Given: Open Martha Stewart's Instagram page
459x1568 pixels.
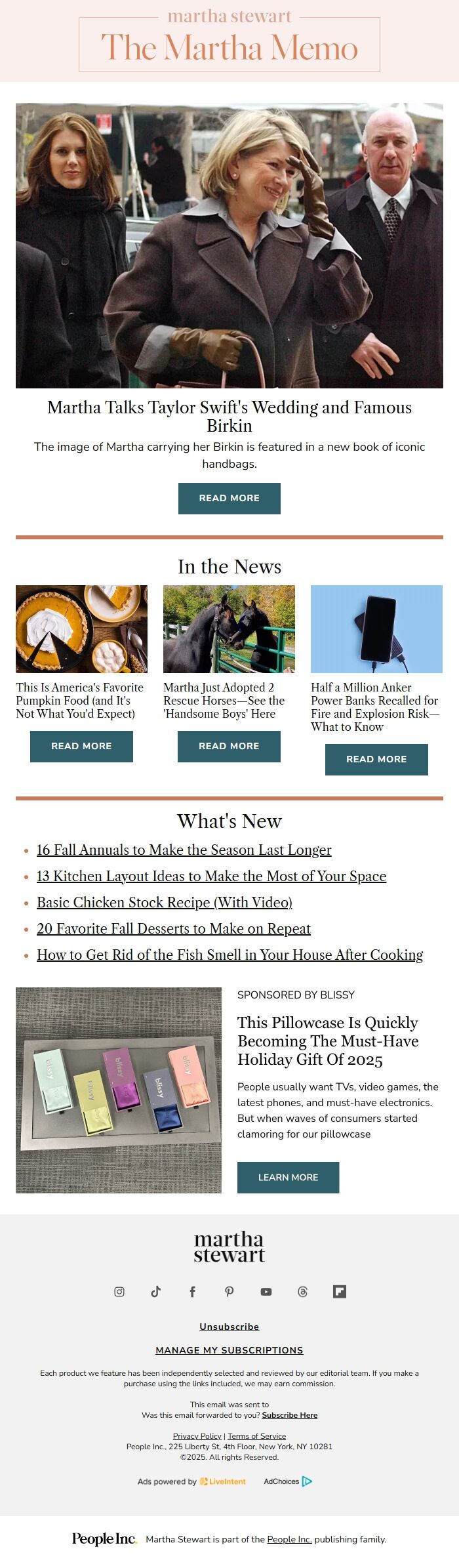Looking at the screenshot, I should click(119, 1291).
